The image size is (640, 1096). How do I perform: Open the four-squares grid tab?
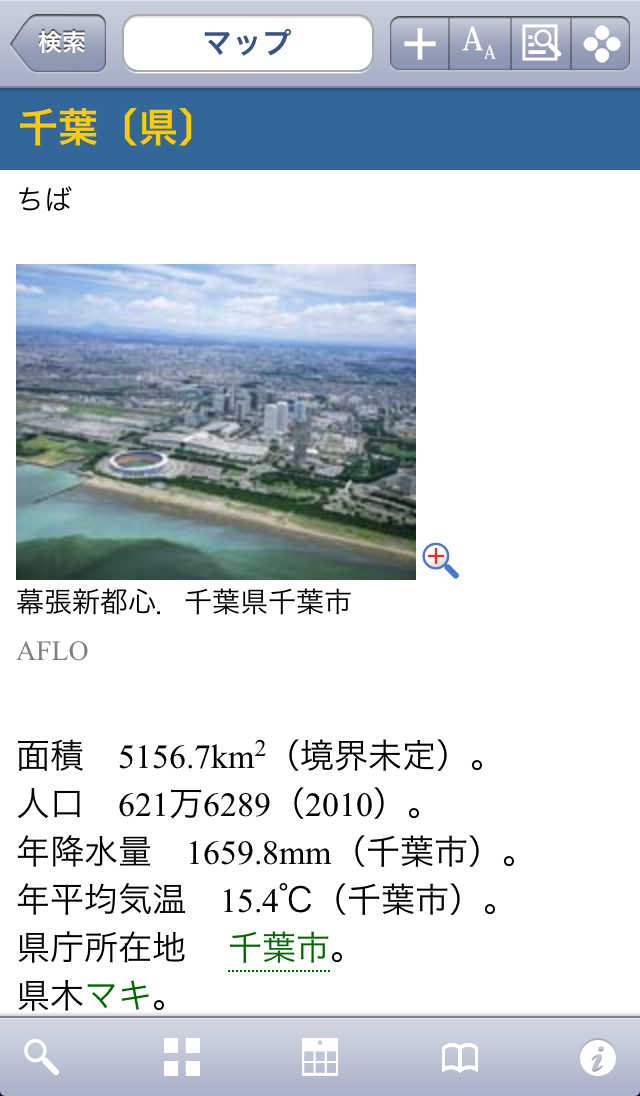point(182,1057)
